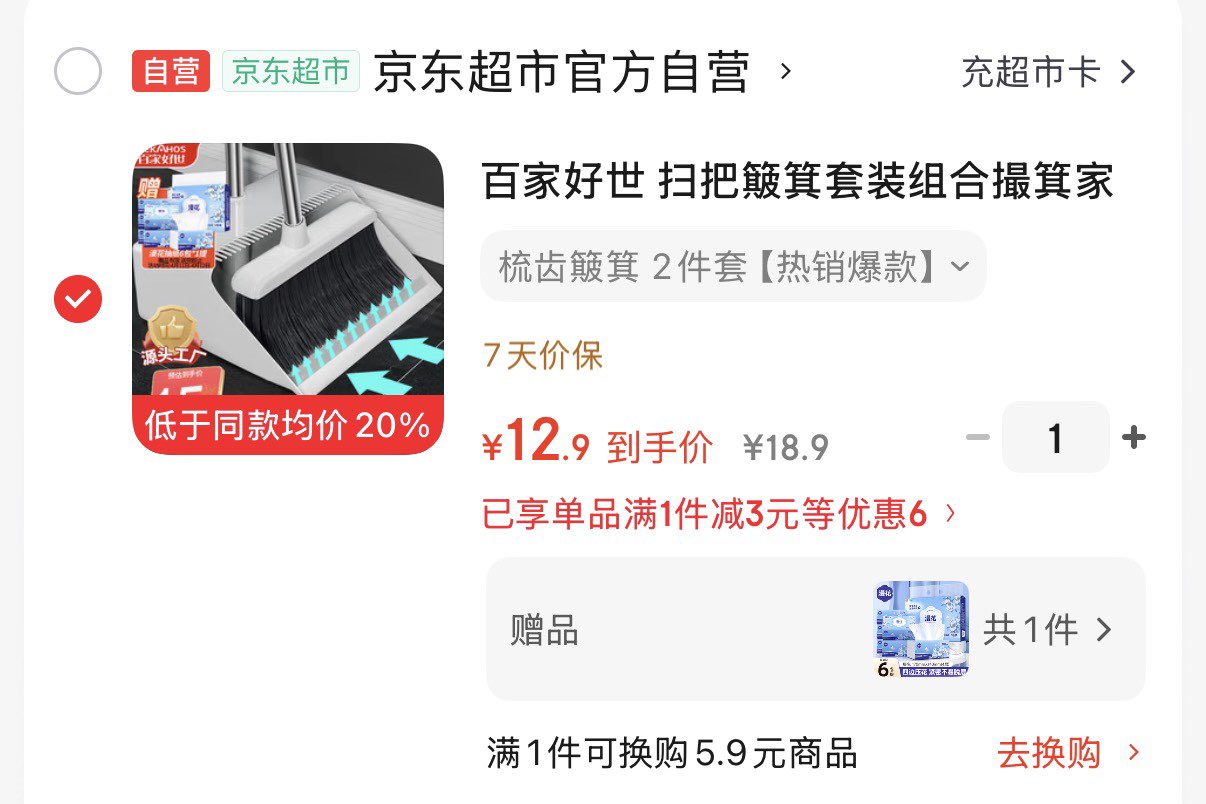Tap 去换购 to redeem add-on item
This screenshot has width=1206, height=804.
pos(1068,753)
